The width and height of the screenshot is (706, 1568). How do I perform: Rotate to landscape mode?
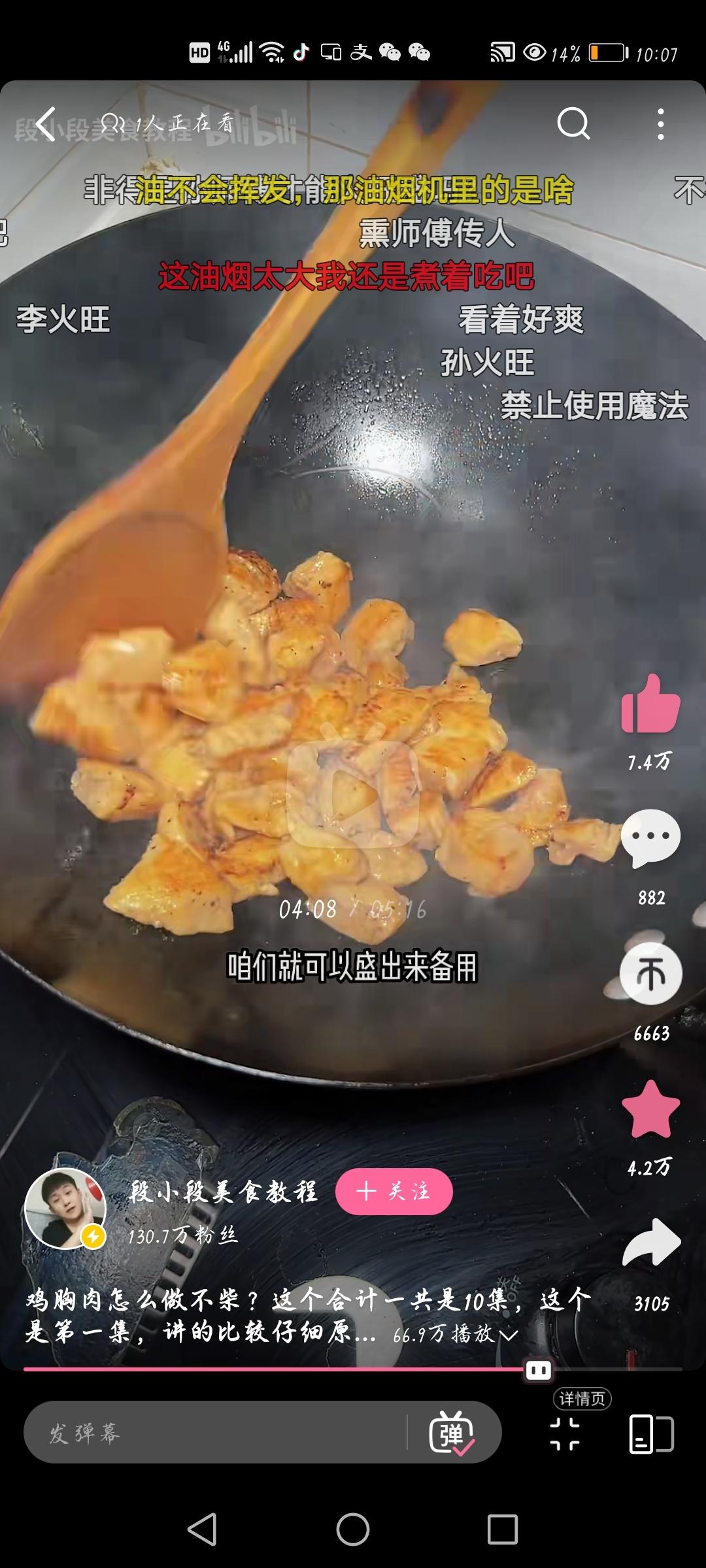(652, 1434)
